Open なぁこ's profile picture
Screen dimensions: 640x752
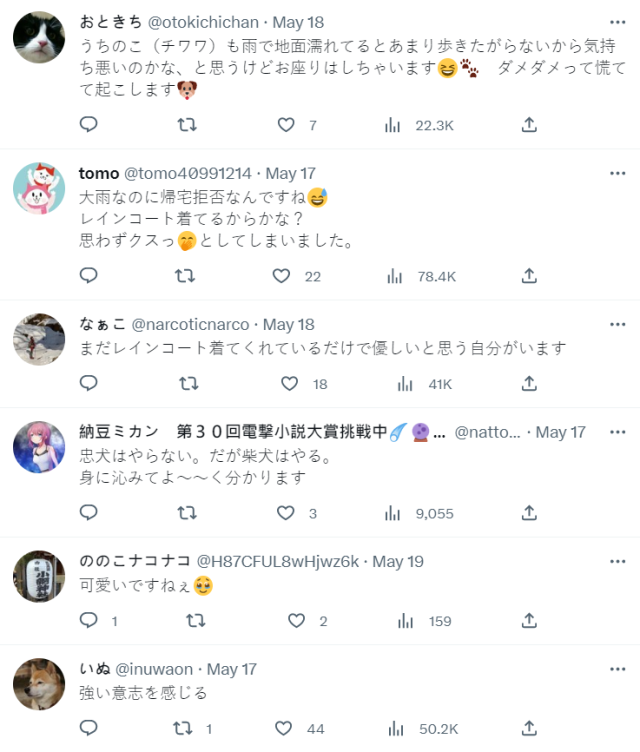click(x=39, y=340)
